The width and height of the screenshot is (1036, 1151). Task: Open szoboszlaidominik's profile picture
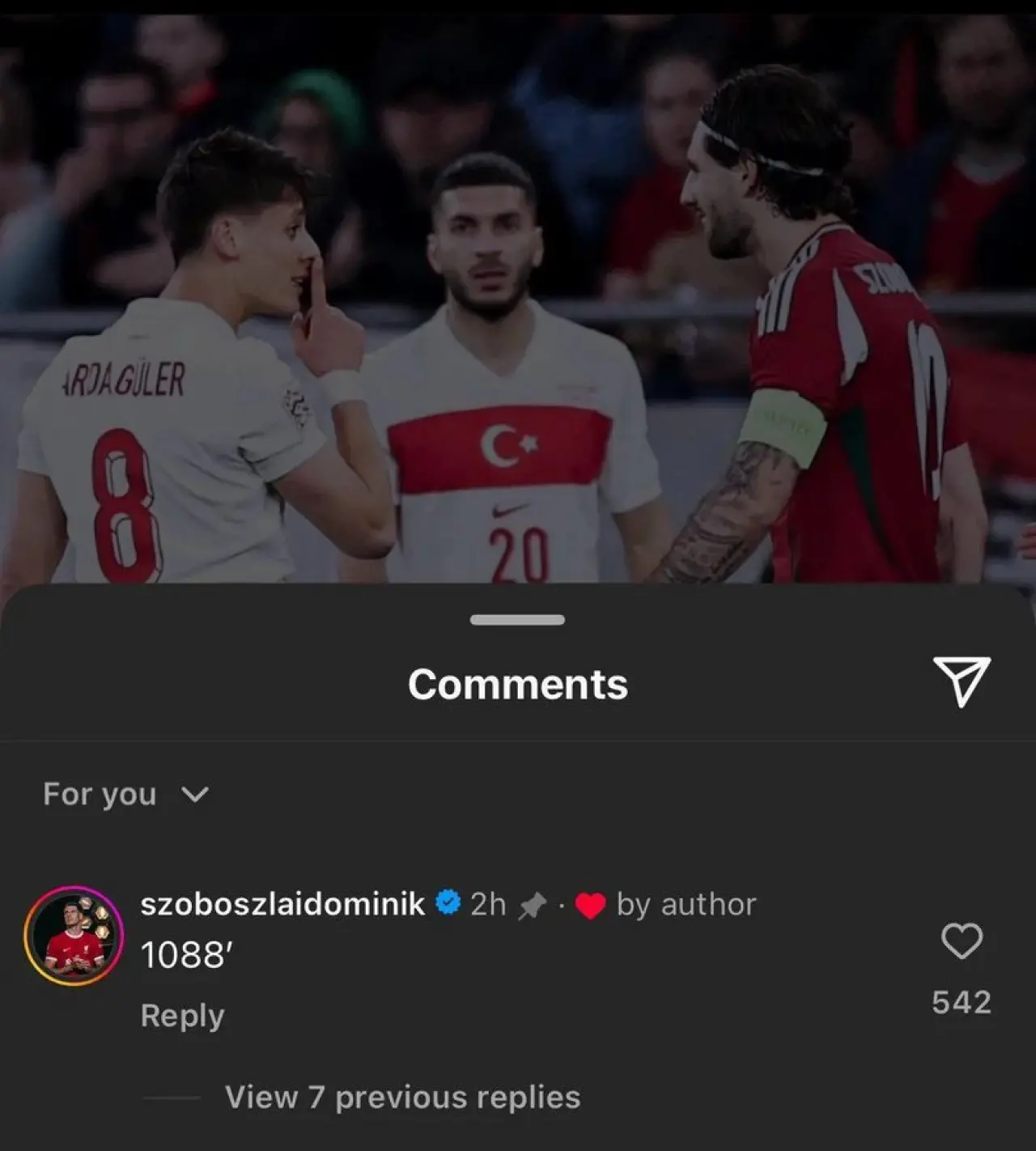click(74, 936)
